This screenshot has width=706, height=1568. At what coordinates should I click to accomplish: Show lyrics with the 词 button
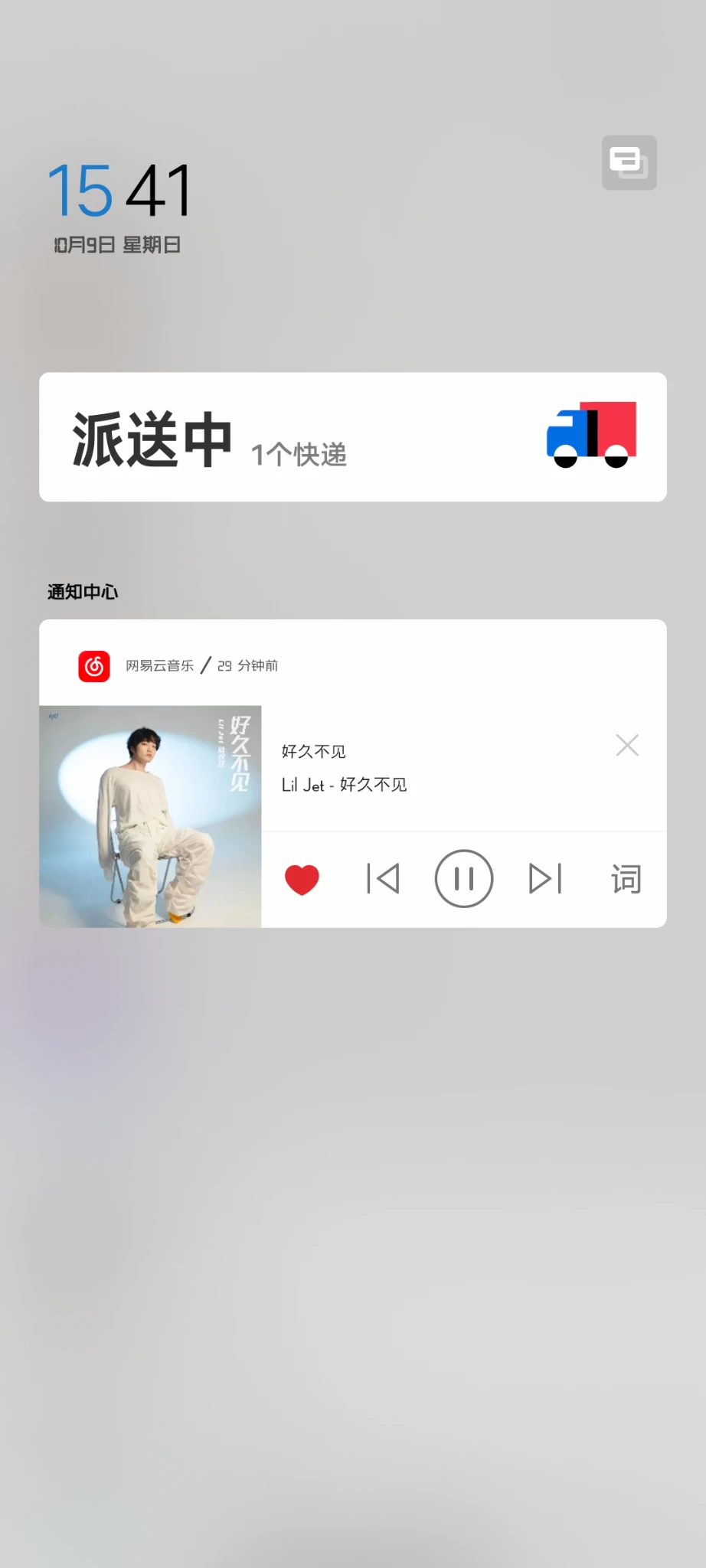click(x=626, y=879)
